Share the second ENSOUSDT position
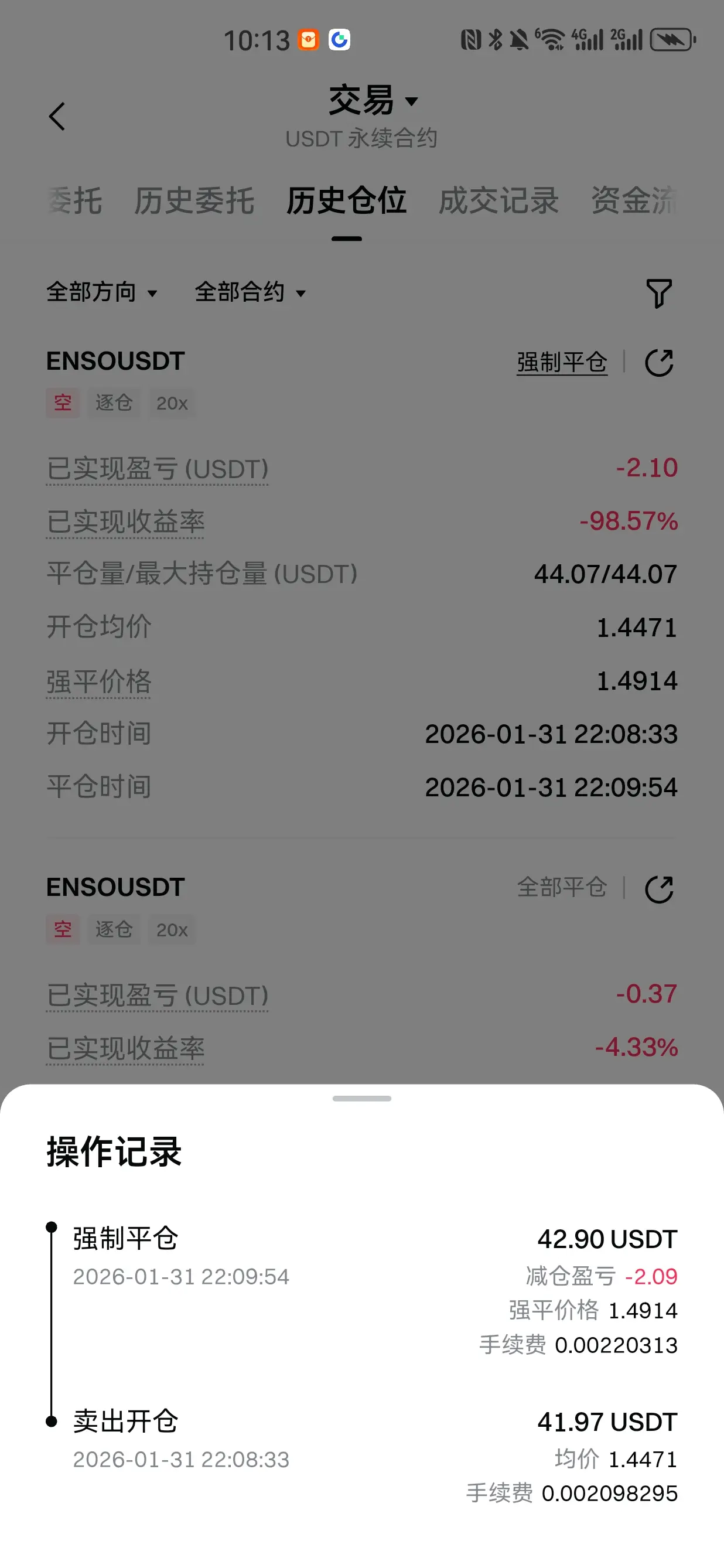Screen dimensions: 724x1568 (x=659, y=889)
